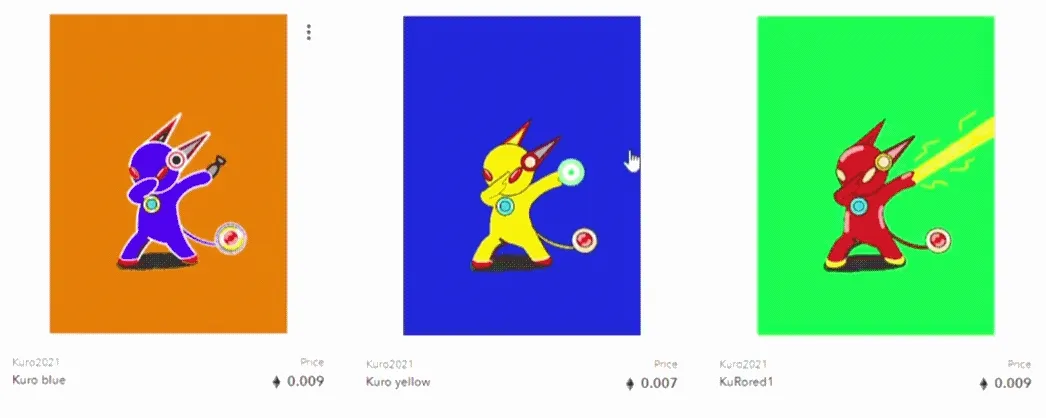This screenshot has height=418, width=1046.
Task: Open the Kuro2021 collection link above Kuro blue
Action: pos(36,363)
